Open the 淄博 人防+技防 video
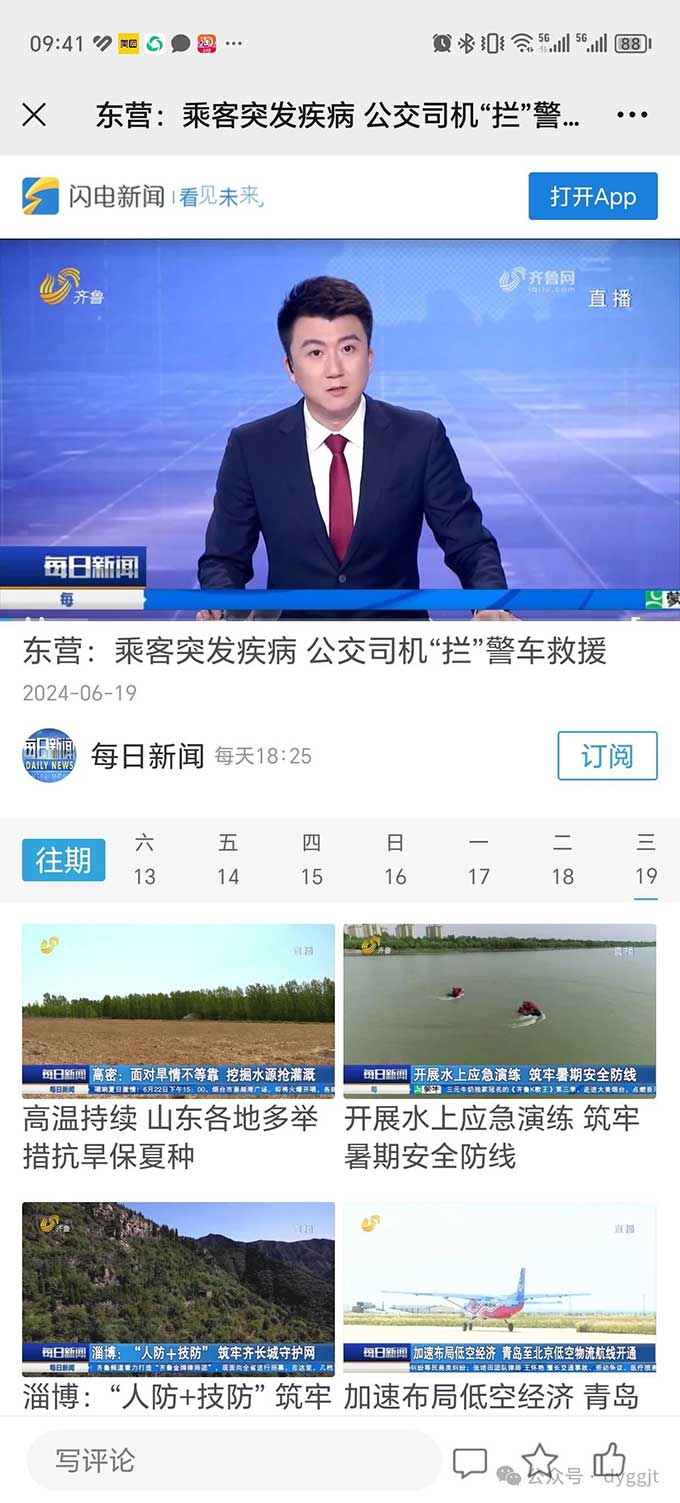 pos(178,1288)
